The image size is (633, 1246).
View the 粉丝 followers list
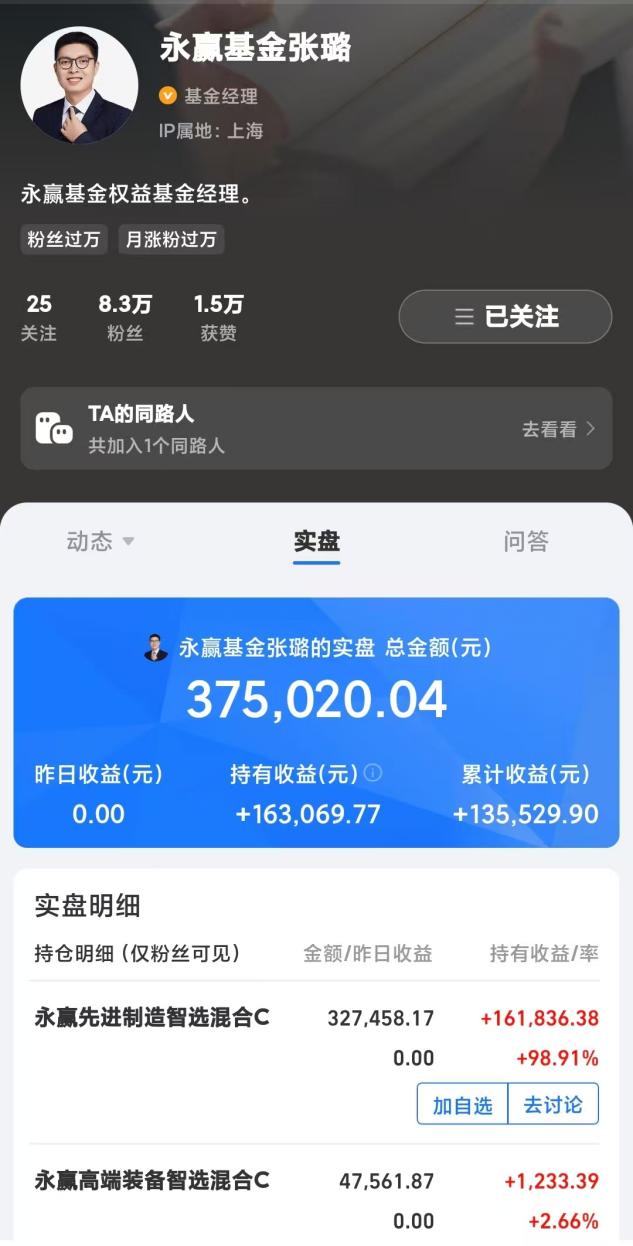point(125,317)
